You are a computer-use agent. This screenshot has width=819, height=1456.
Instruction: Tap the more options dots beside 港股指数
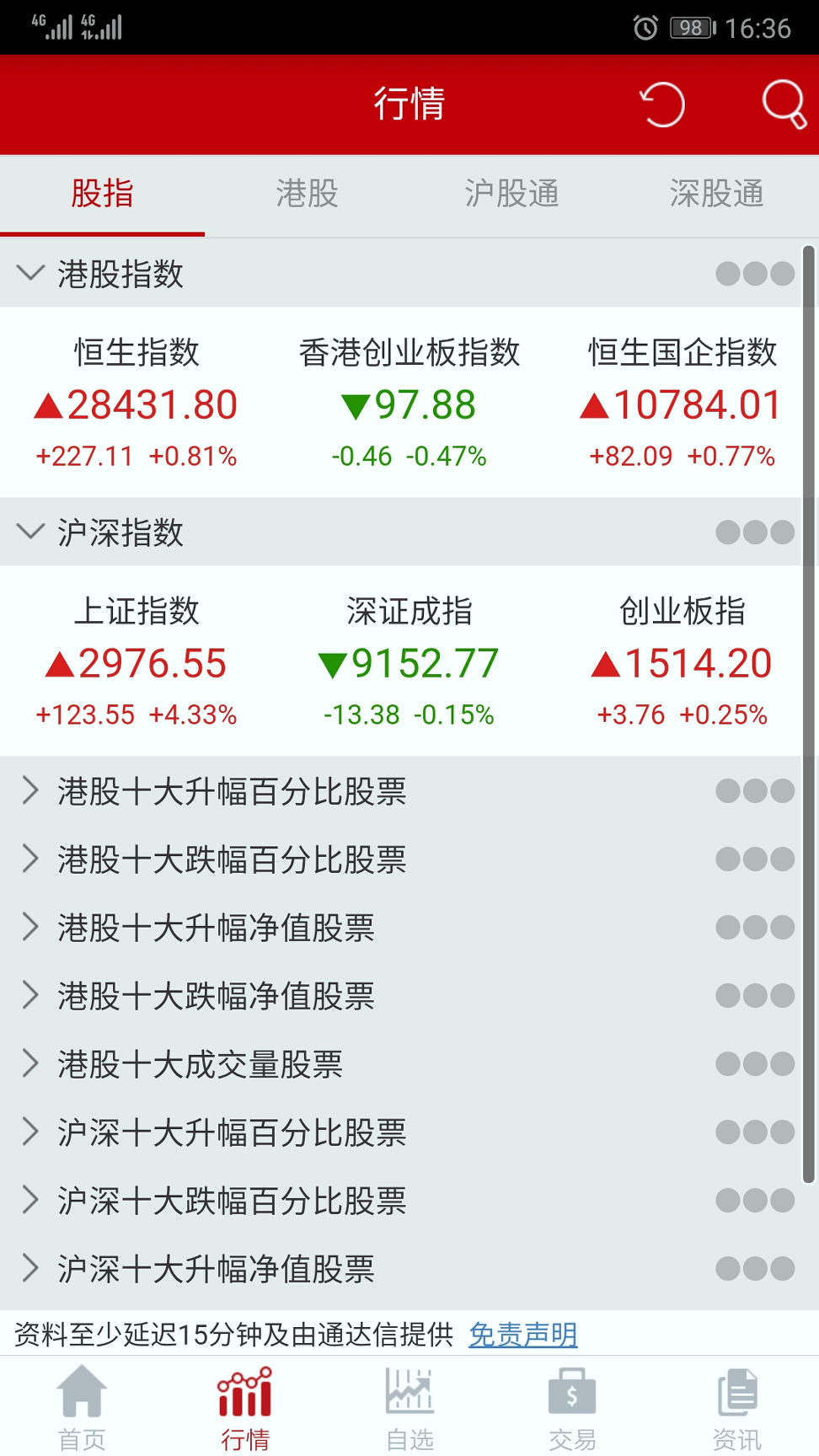coord(754,274)
